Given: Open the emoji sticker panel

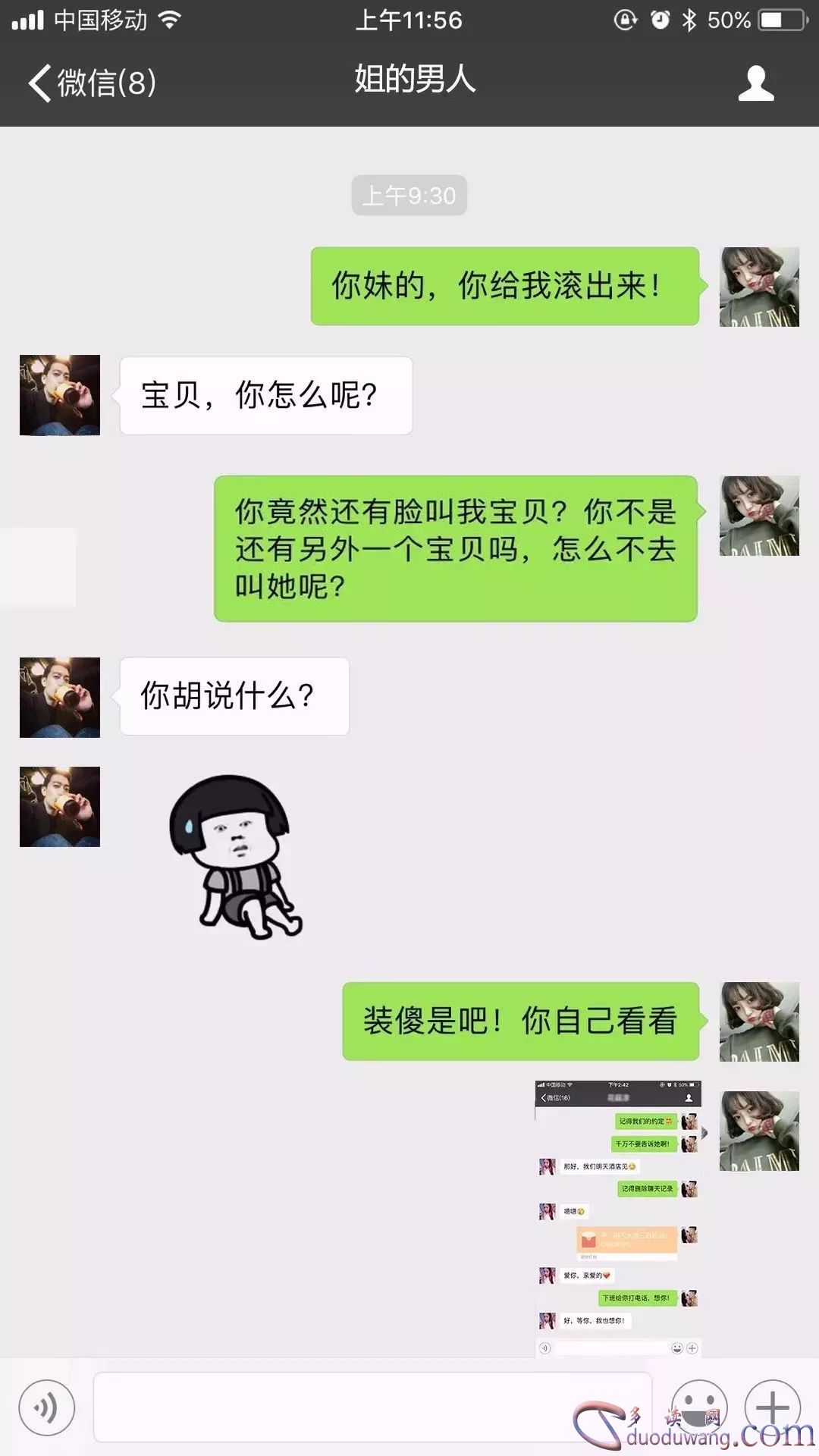Looking at the screenshot, I should click(x=698, y=1407).
